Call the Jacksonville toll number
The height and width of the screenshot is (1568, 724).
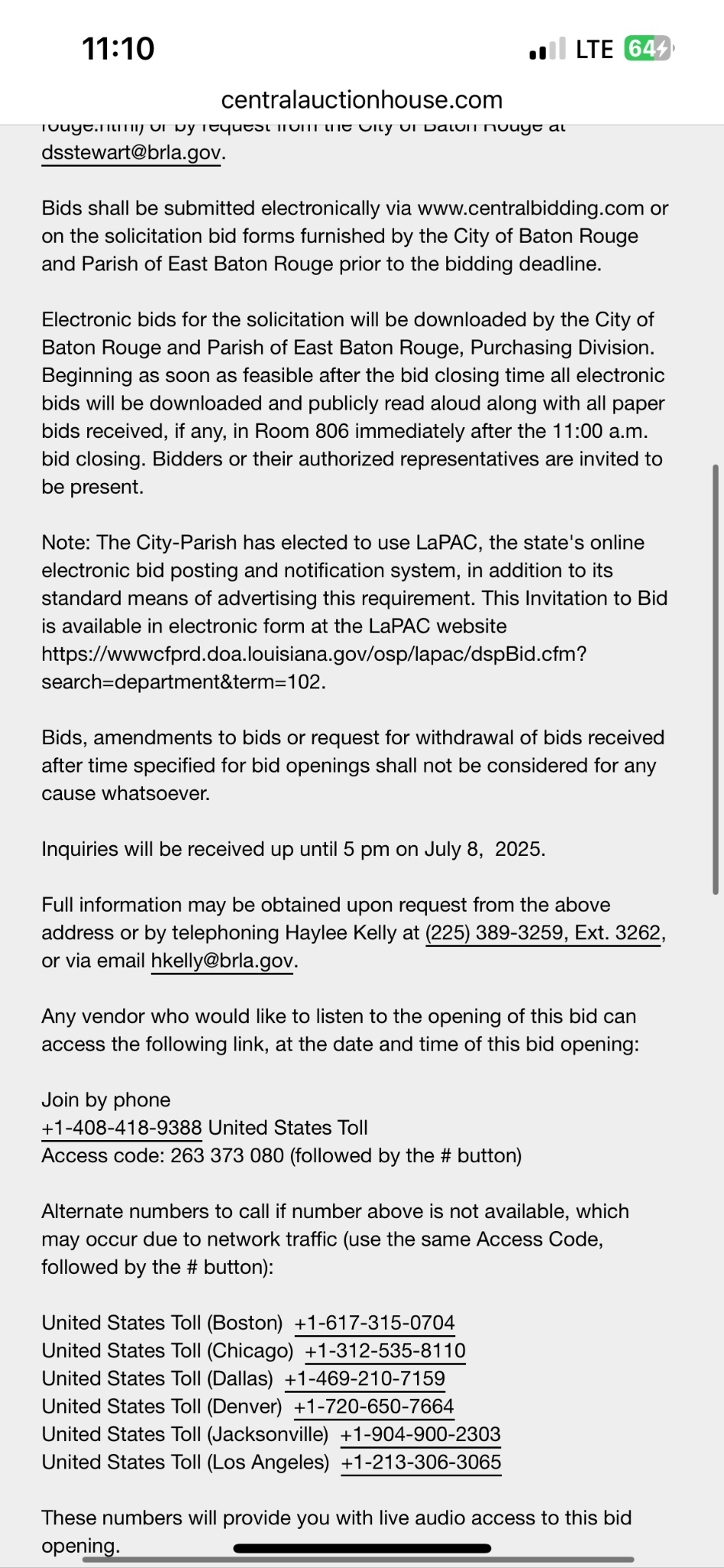420,1434
